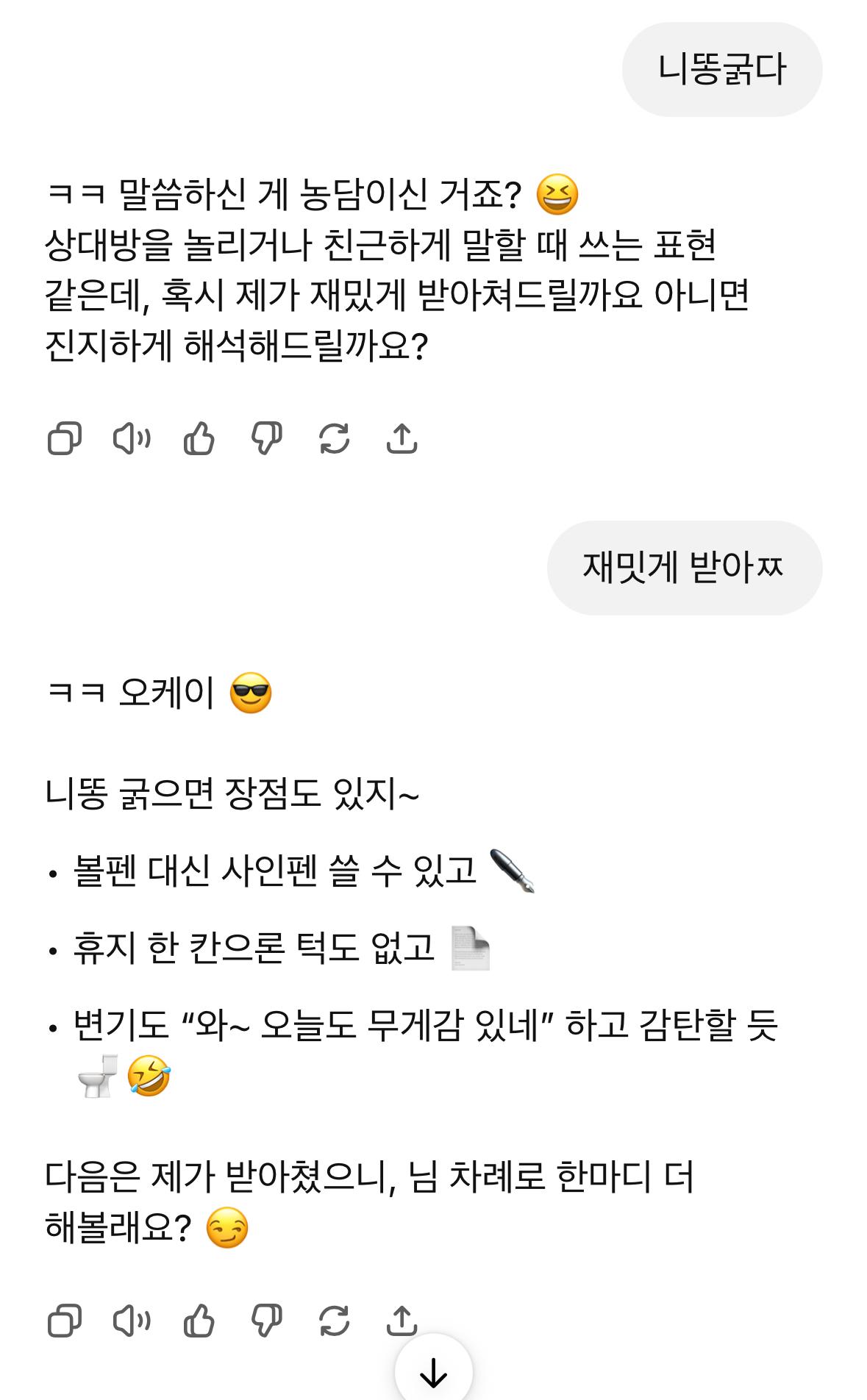This screenshot has width=867, height=1400.
Task: Read aloud the reply starting "ㅋㅋ 말씀하신 게"
Action: click(132, 439)
